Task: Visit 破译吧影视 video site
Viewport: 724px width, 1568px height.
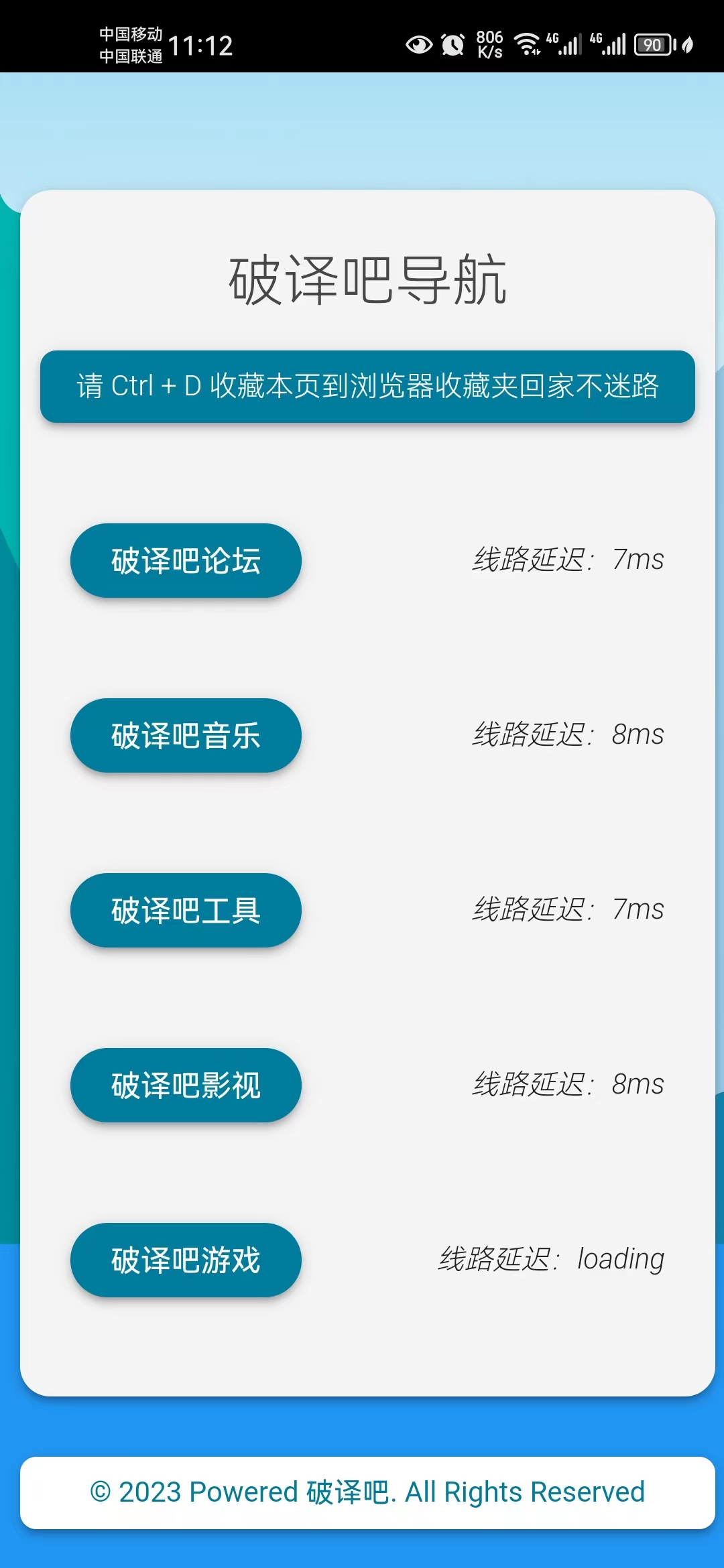Action: 186,1086
